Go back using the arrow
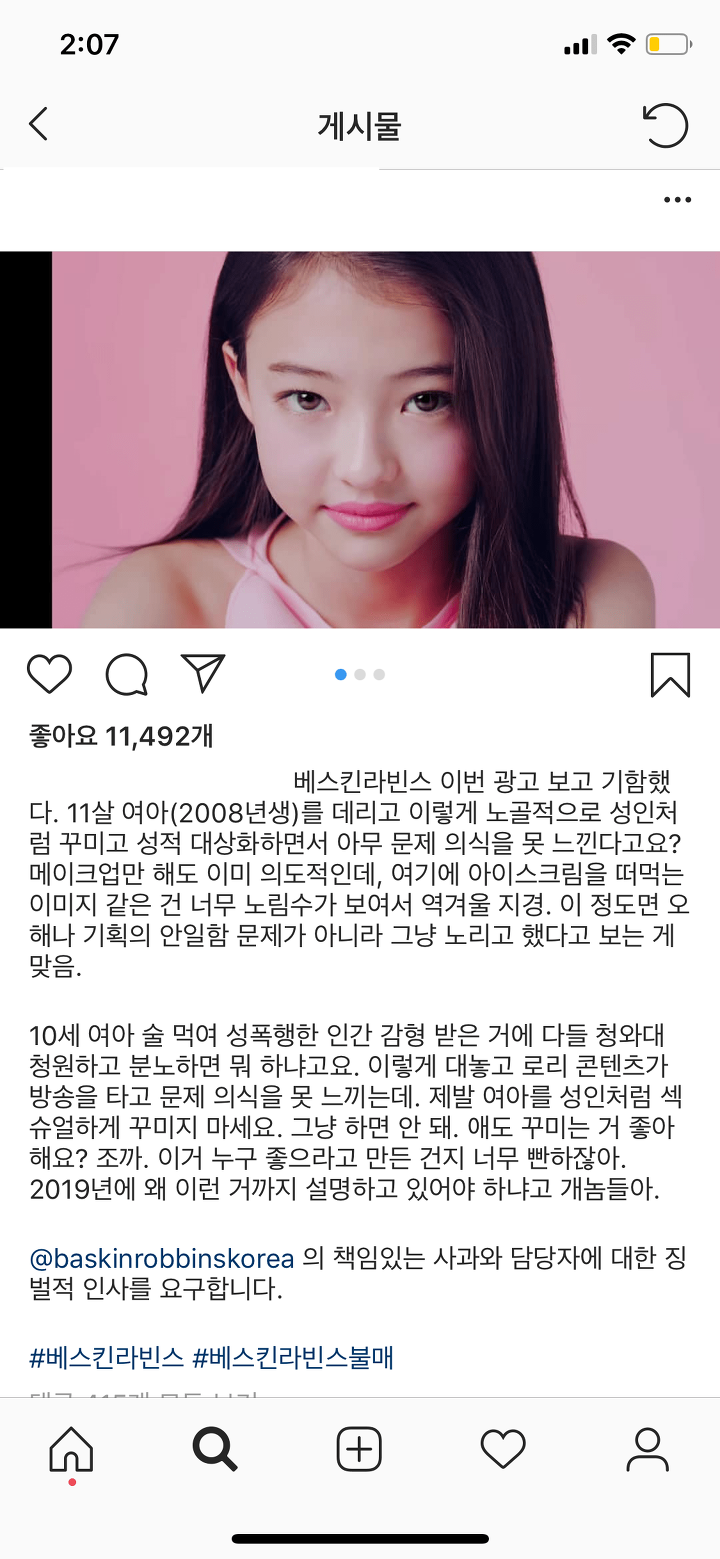720x1559 pixels. coord(38,125)
